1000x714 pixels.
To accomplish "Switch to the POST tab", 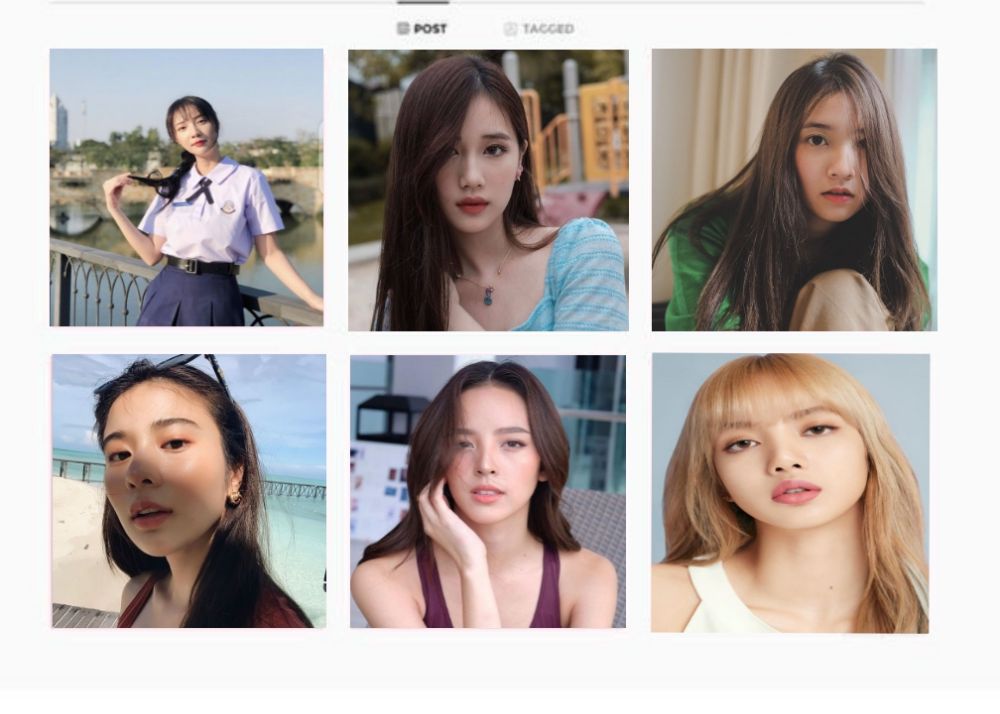I will (422, 29).
